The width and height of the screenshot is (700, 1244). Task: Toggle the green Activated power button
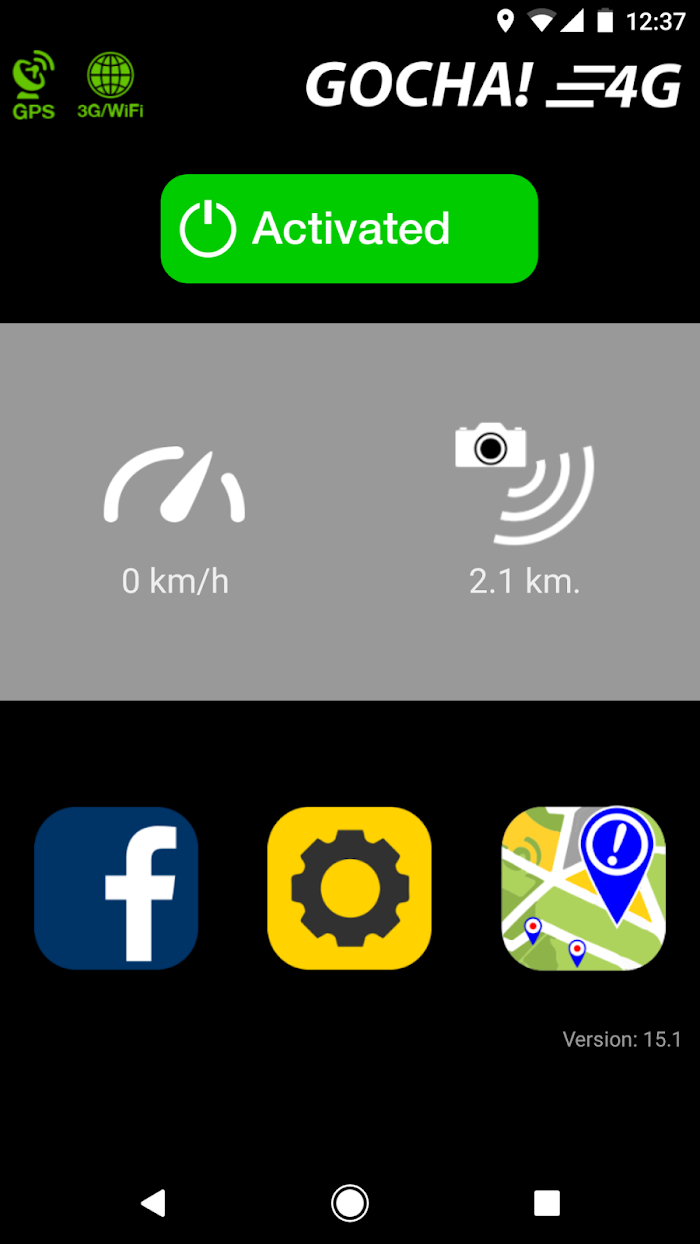349,228
